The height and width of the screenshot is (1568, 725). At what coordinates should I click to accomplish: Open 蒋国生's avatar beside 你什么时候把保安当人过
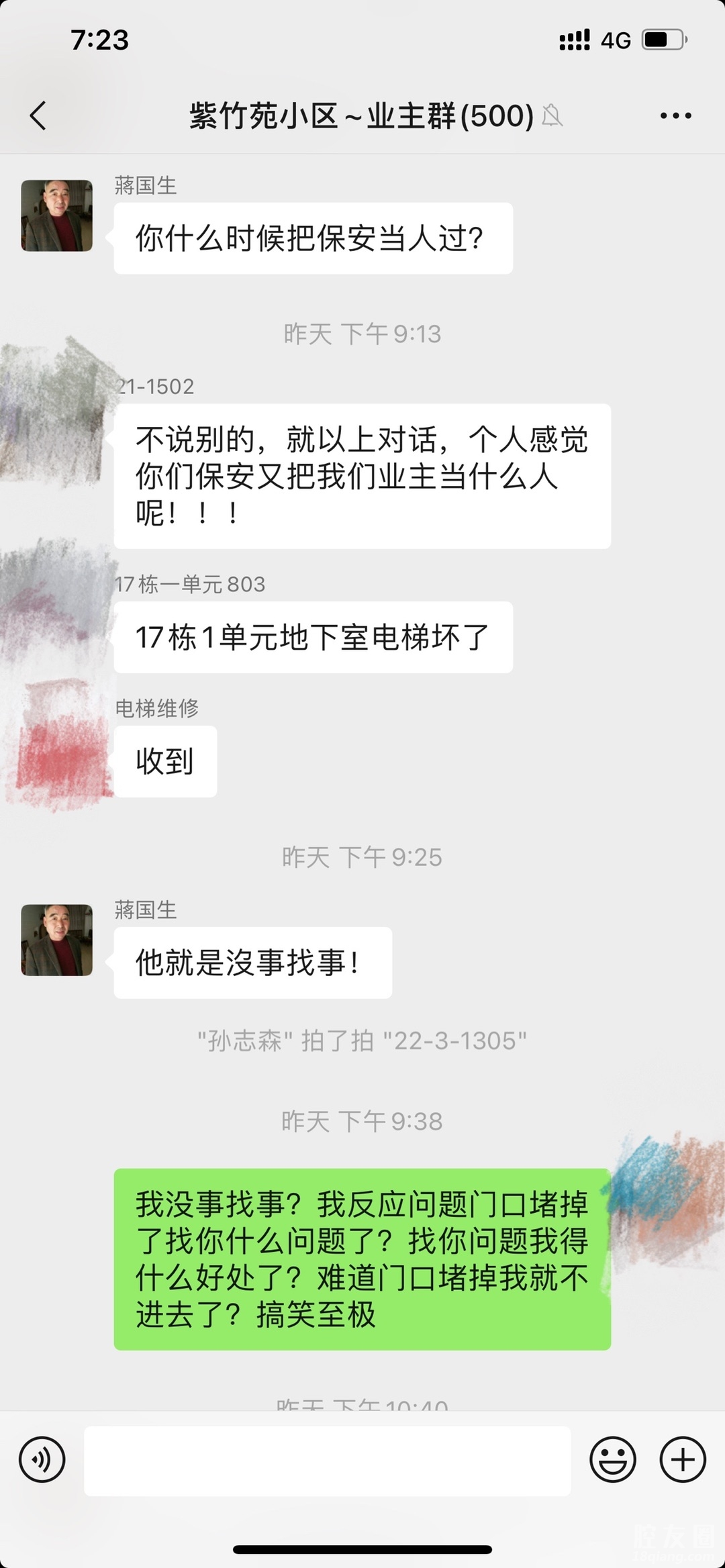tap(57, 215)
